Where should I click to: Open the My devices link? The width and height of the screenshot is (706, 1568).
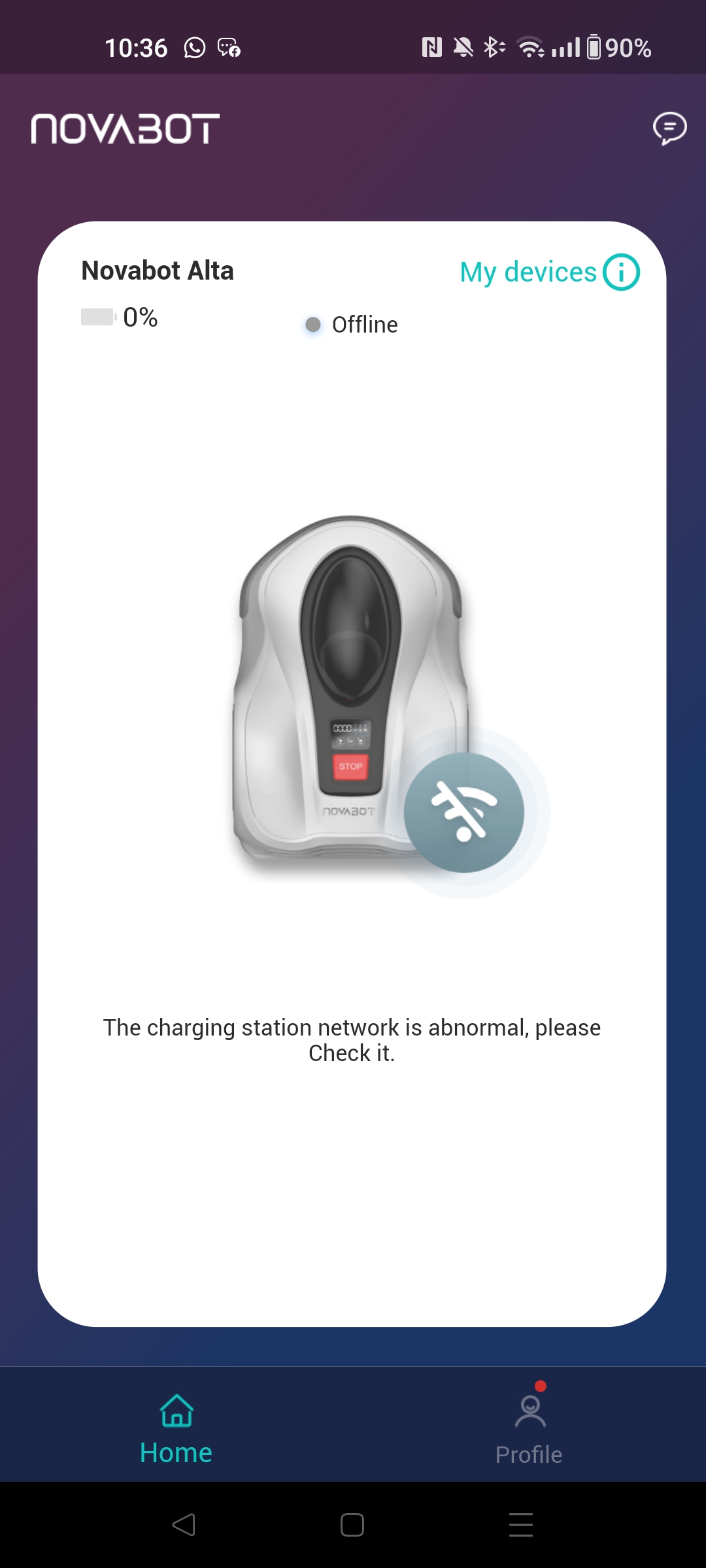528,272
